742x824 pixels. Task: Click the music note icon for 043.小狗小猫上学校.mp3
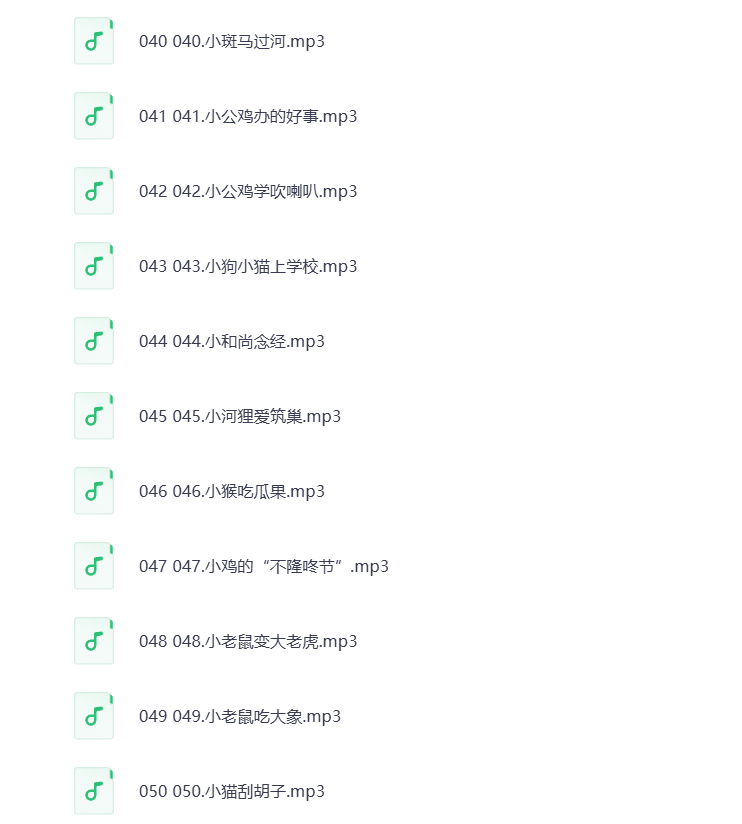93,265
